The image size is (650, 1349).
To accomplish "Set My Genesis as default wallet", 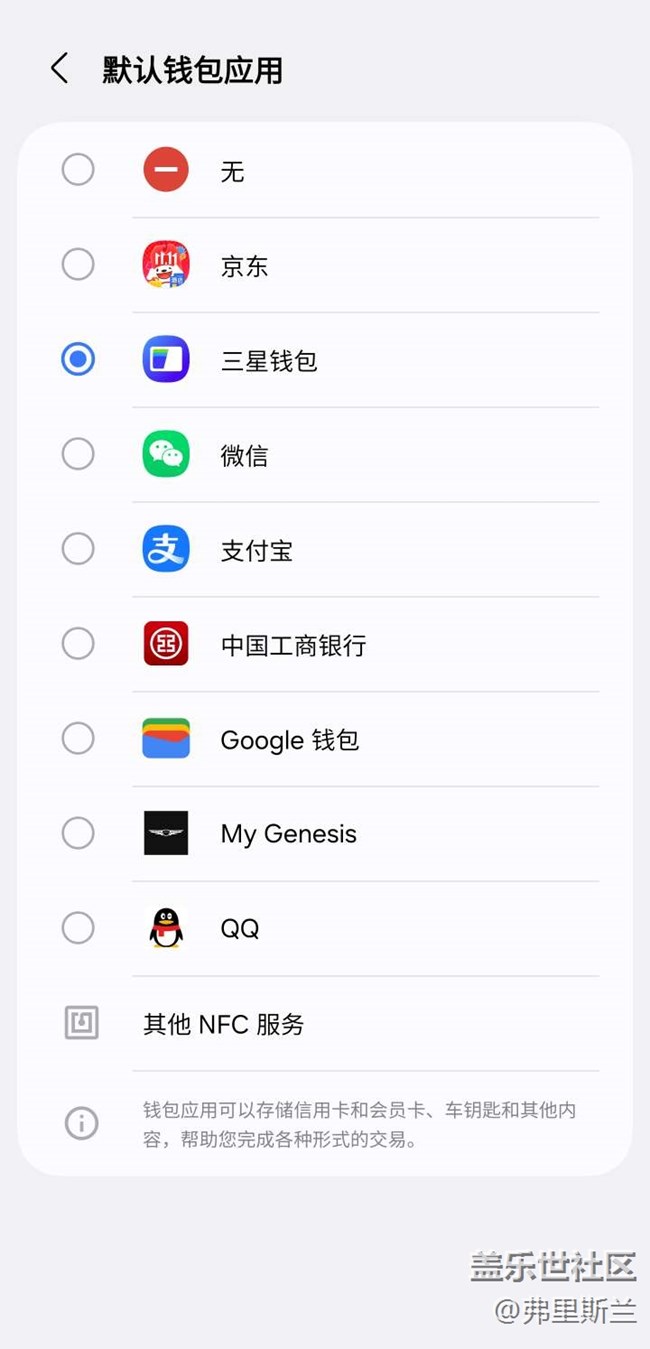I will coord(78,833).
